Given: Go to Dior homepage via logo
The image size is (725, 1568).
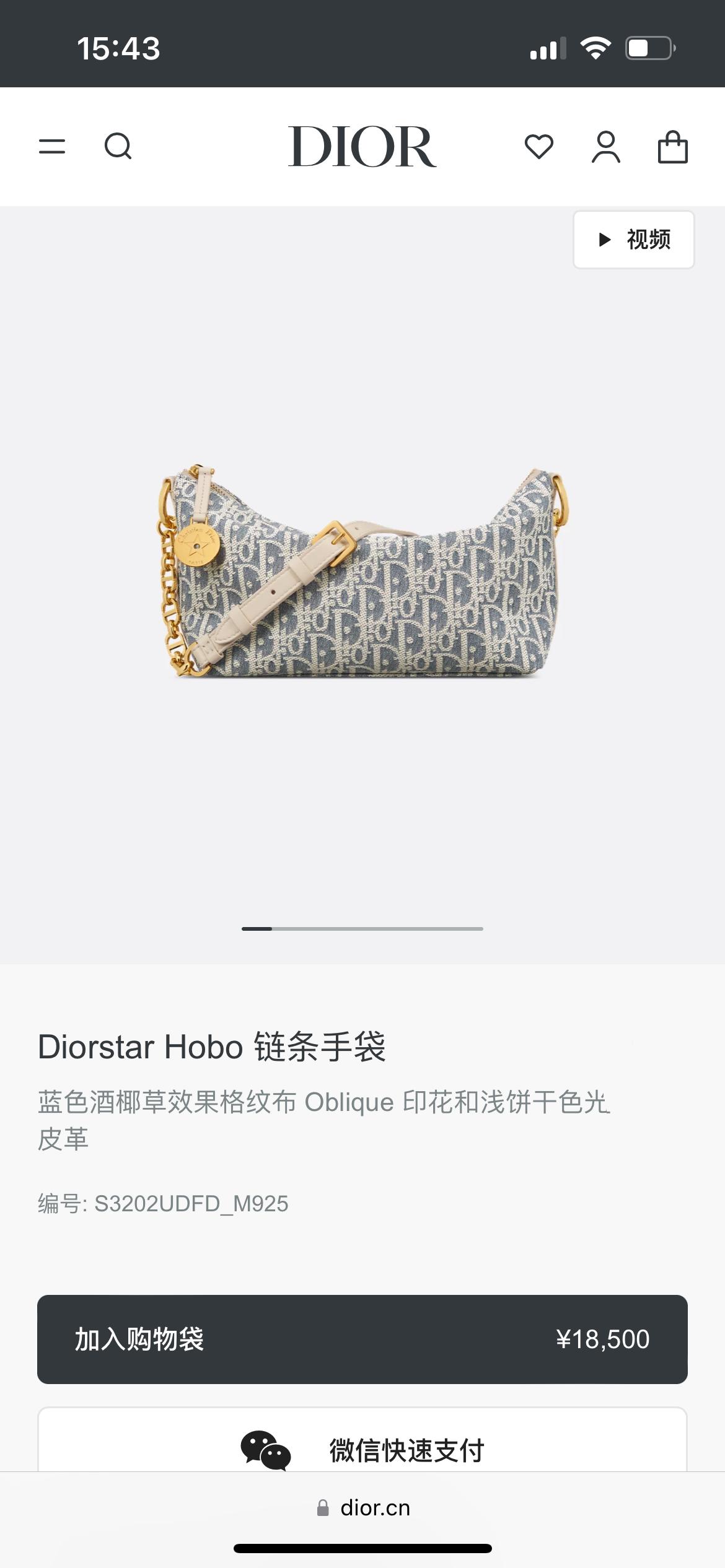Looking at the screenshot, I should 362,147.
